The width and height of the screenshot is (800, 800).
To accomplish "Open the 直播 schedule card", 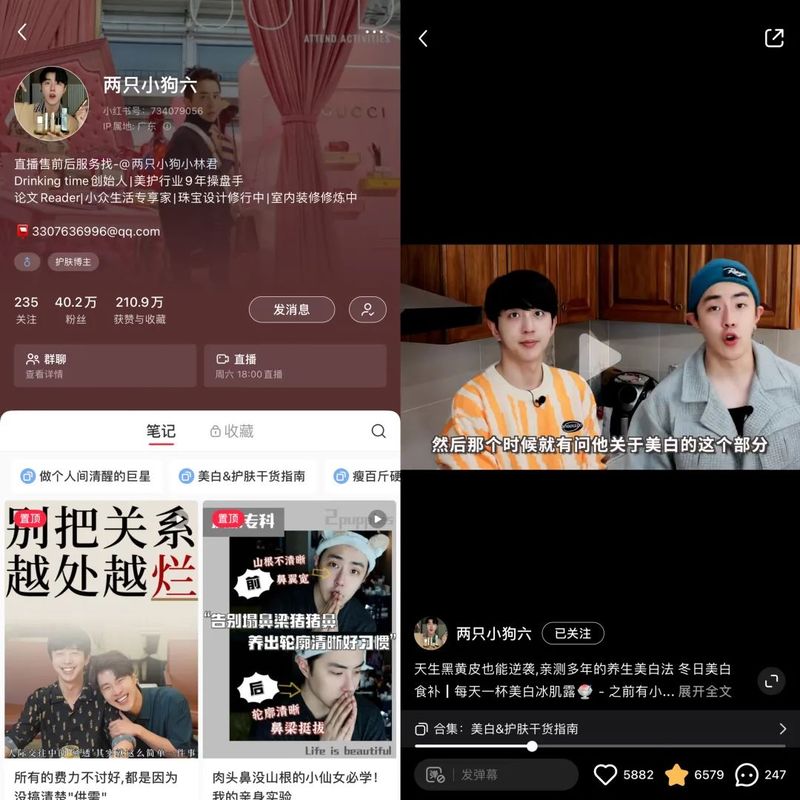I will 295,366.
